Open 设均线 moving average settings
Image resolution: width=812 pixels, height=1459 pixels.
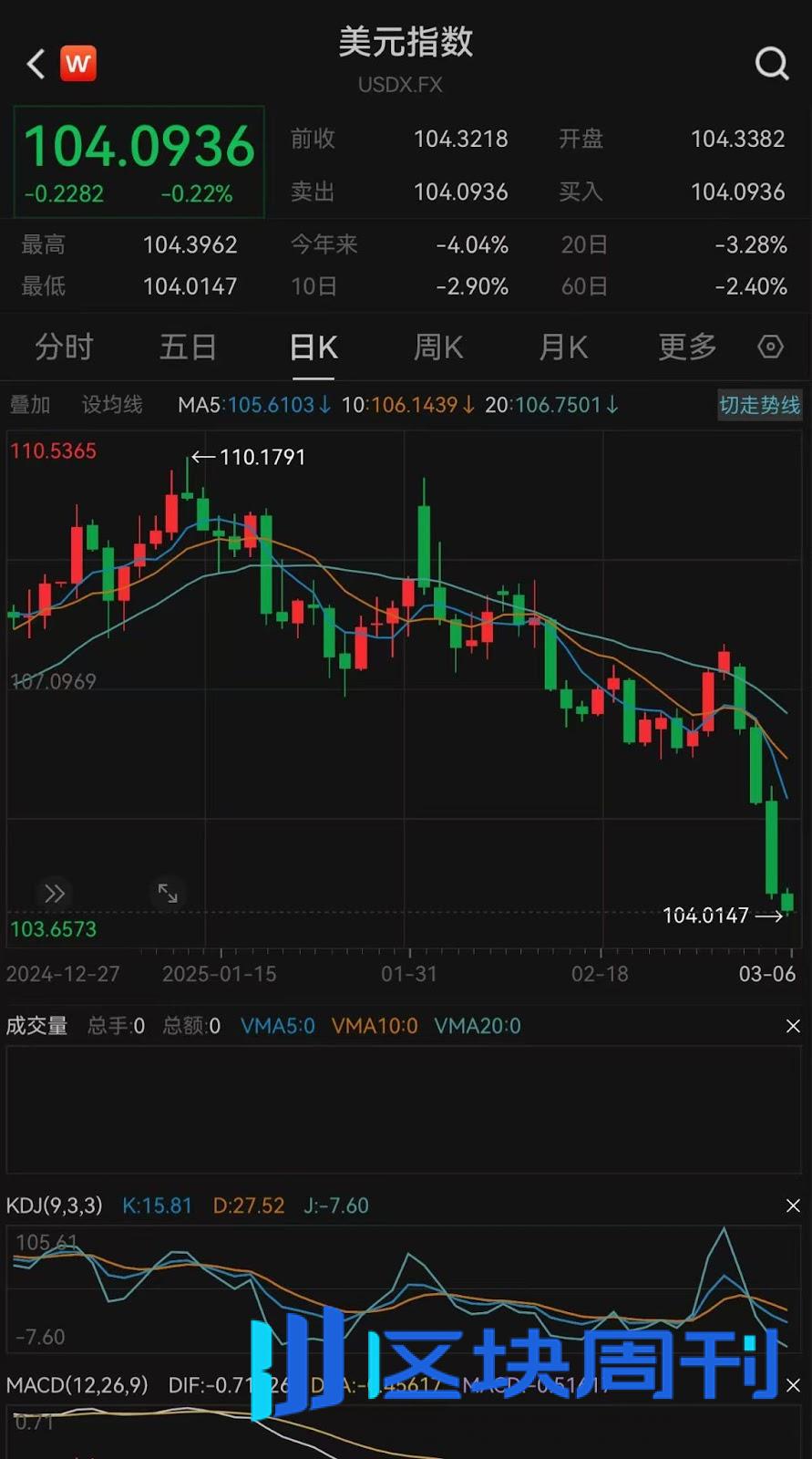click(111, 404)
